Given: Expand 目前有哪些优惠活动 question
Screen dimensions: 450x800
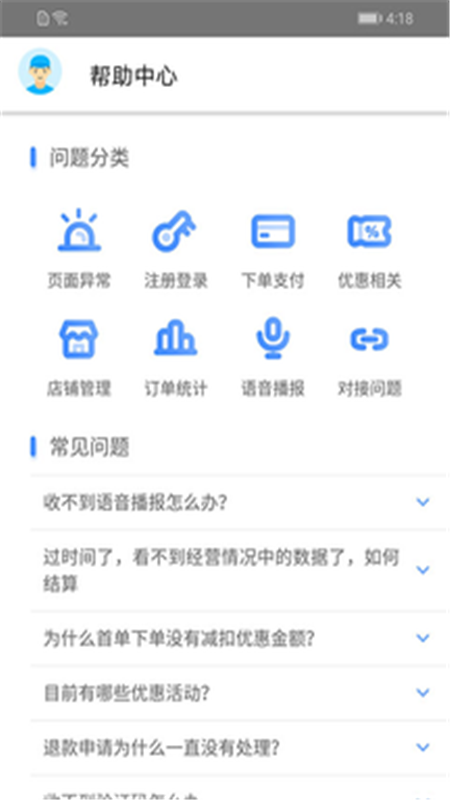Looking at the screenshot, I should pos(238,693).
